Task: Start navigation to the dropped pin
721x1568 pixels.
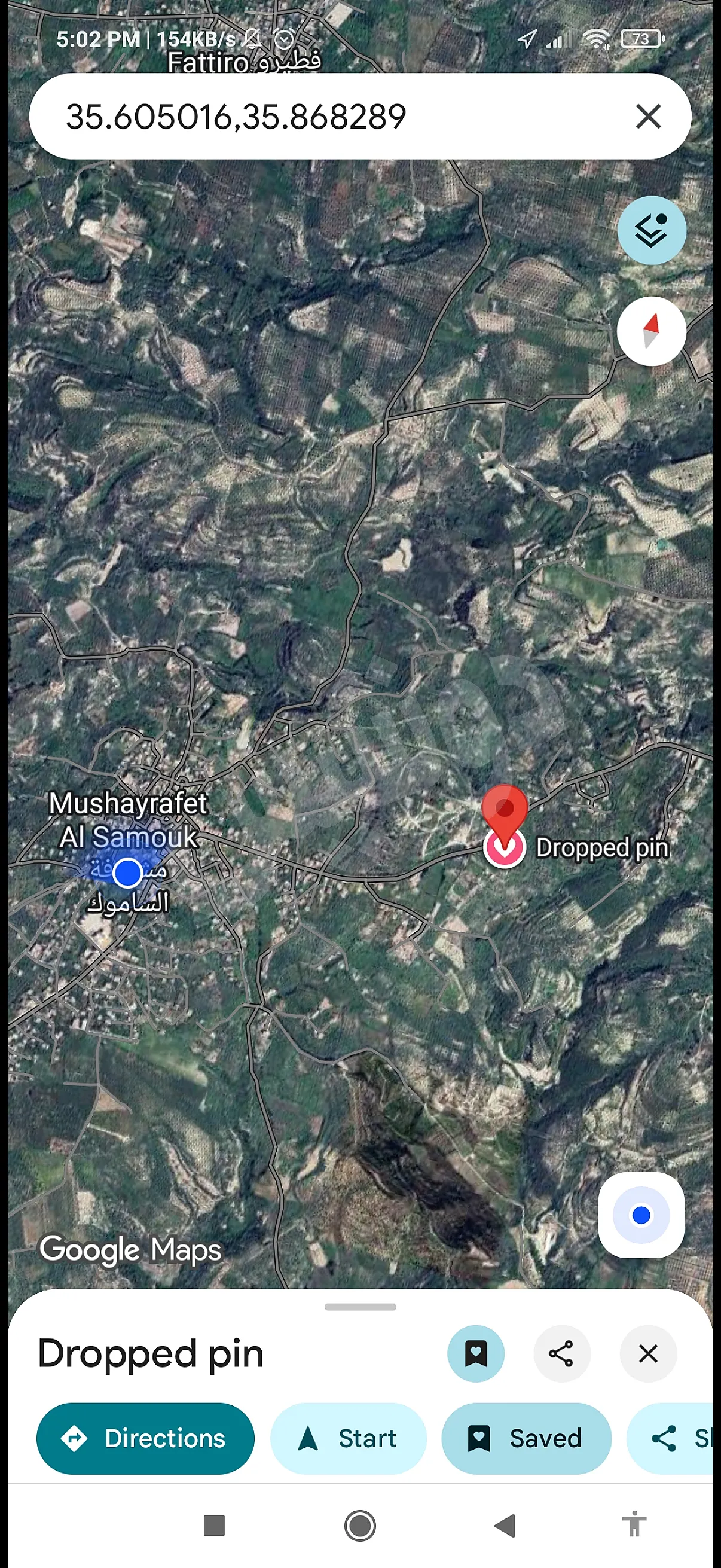Action: coord(348,1438)
